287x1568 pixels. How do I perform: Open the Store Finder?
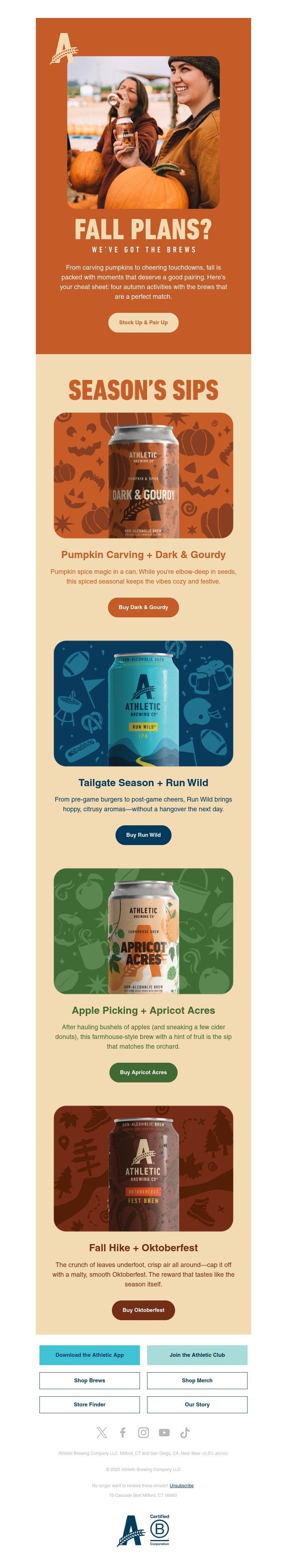coord(89,1404)
